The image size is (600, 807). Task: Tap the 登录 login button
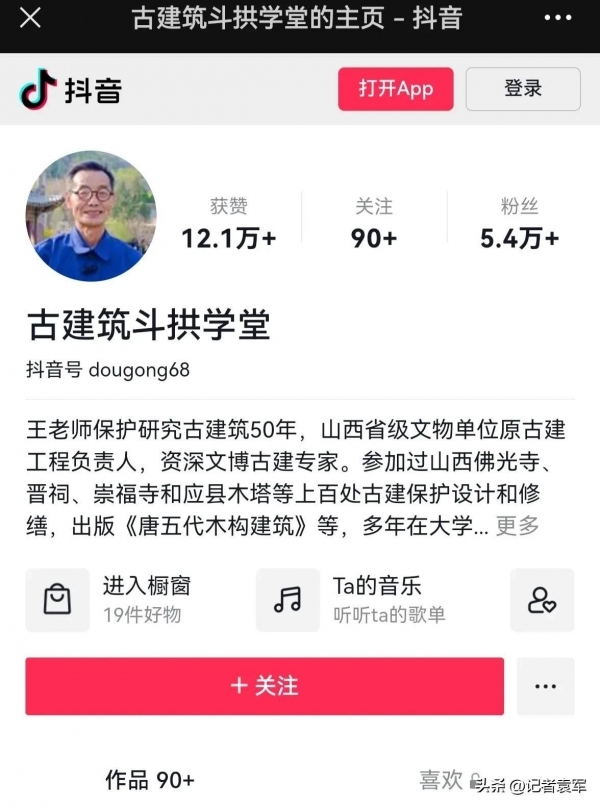point(522,89)
